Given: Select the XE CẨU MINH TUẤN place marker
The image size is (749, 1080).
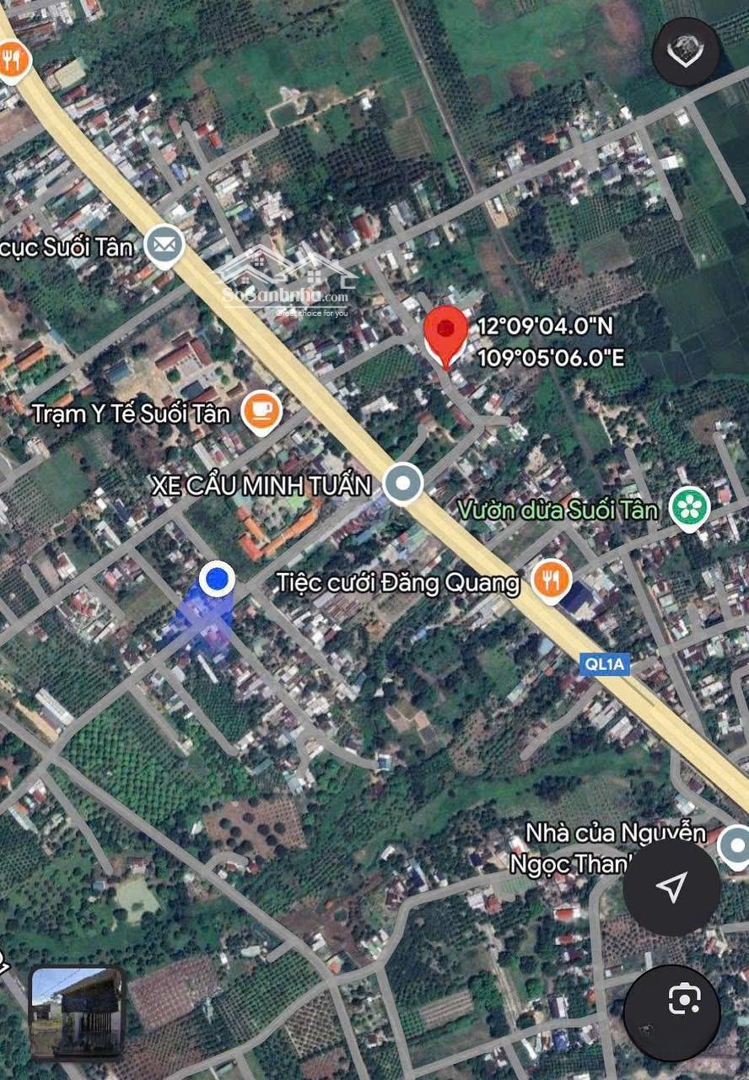Looking at the screenshot, I should (403, 484).
